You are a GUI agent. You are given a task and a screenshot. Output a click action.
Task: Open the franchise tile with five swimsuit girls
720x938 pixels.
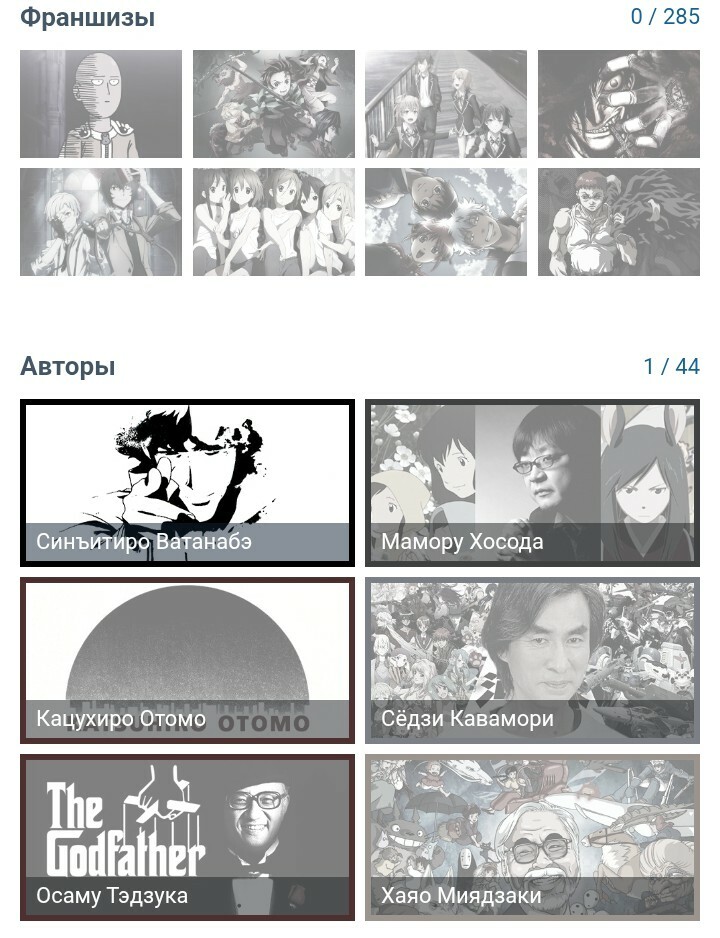[x=273, y=222]
